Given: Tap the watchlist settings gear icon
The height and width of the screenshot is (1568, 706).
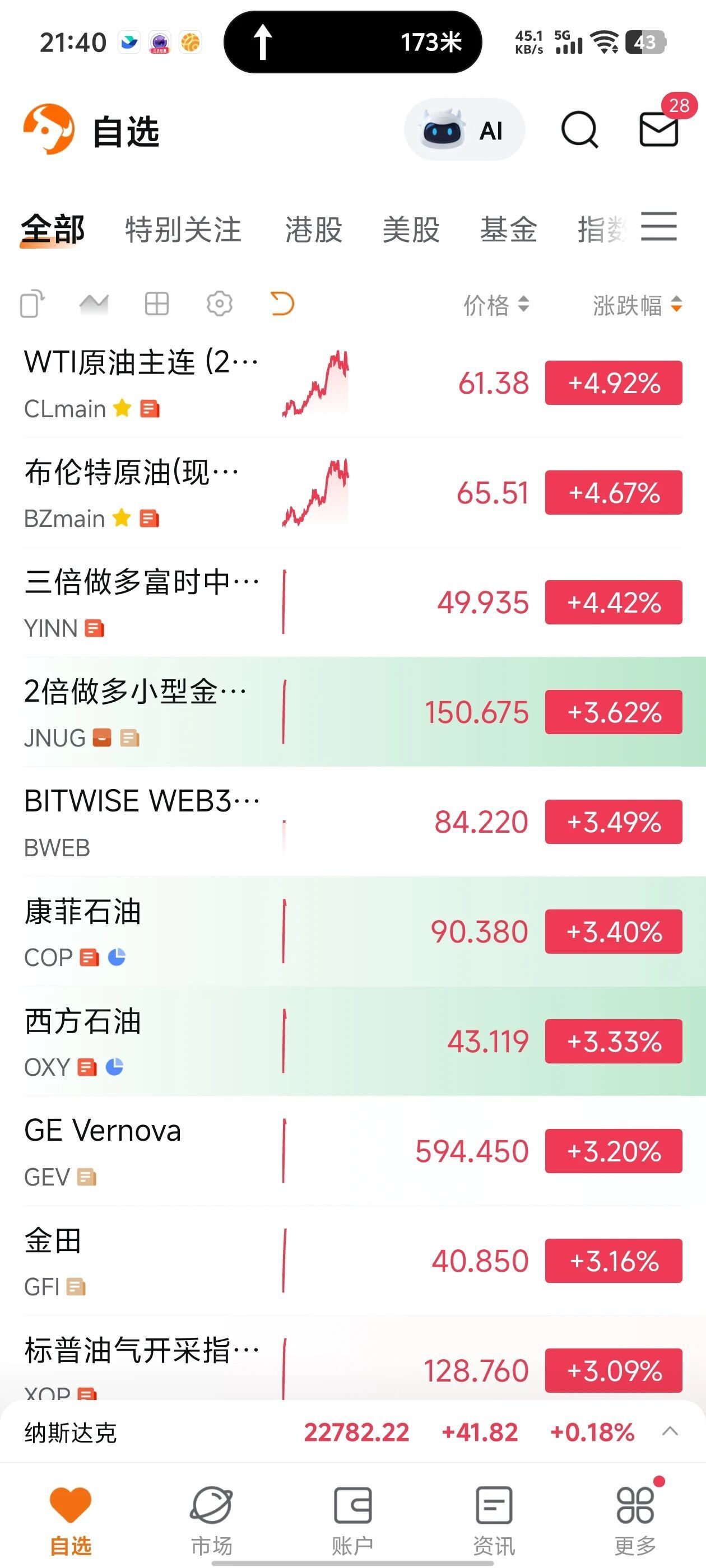Looking at the screenshot, I should click(x=219, y=304).
